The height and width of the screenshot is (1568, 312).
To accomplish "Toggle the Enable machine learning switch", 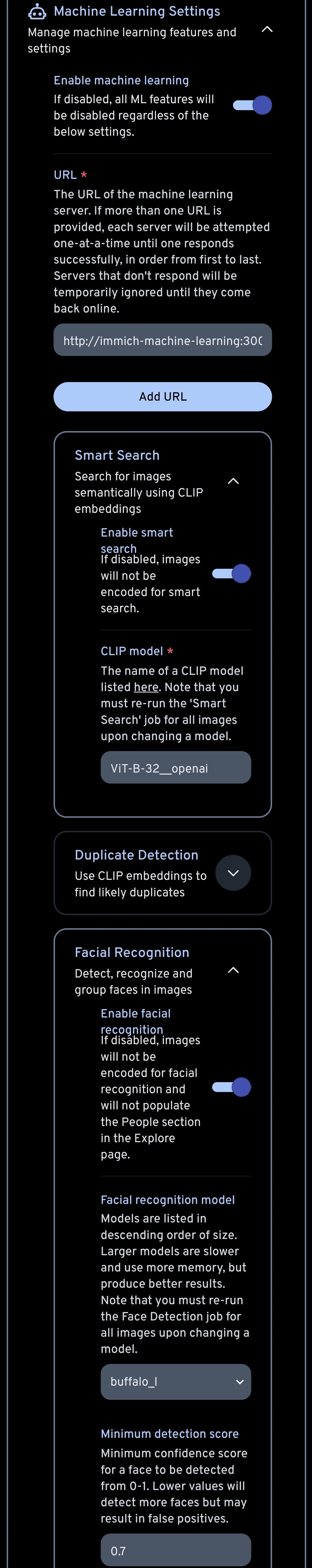I will [x=252, y=105].
